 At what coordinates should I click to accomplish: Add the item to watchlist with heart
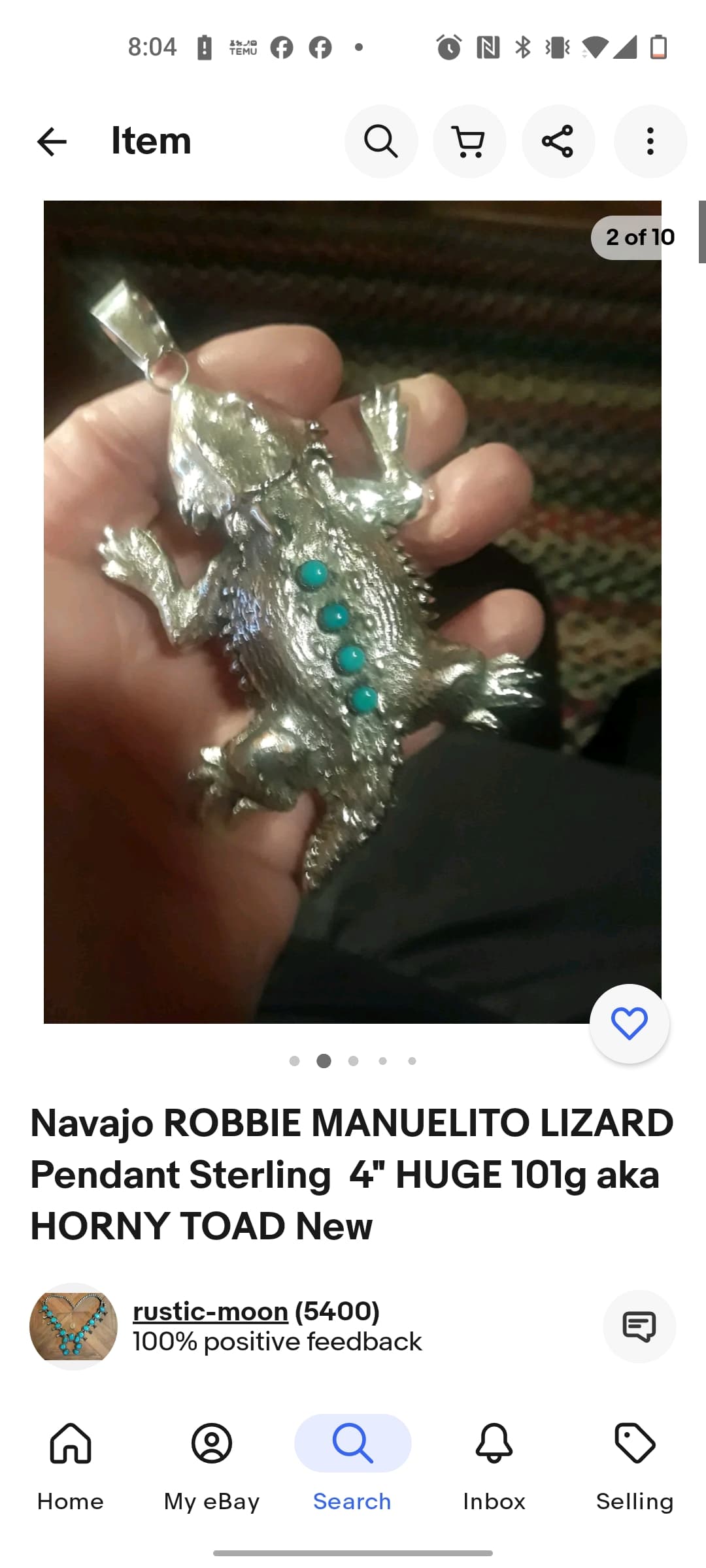(630, 1024)
